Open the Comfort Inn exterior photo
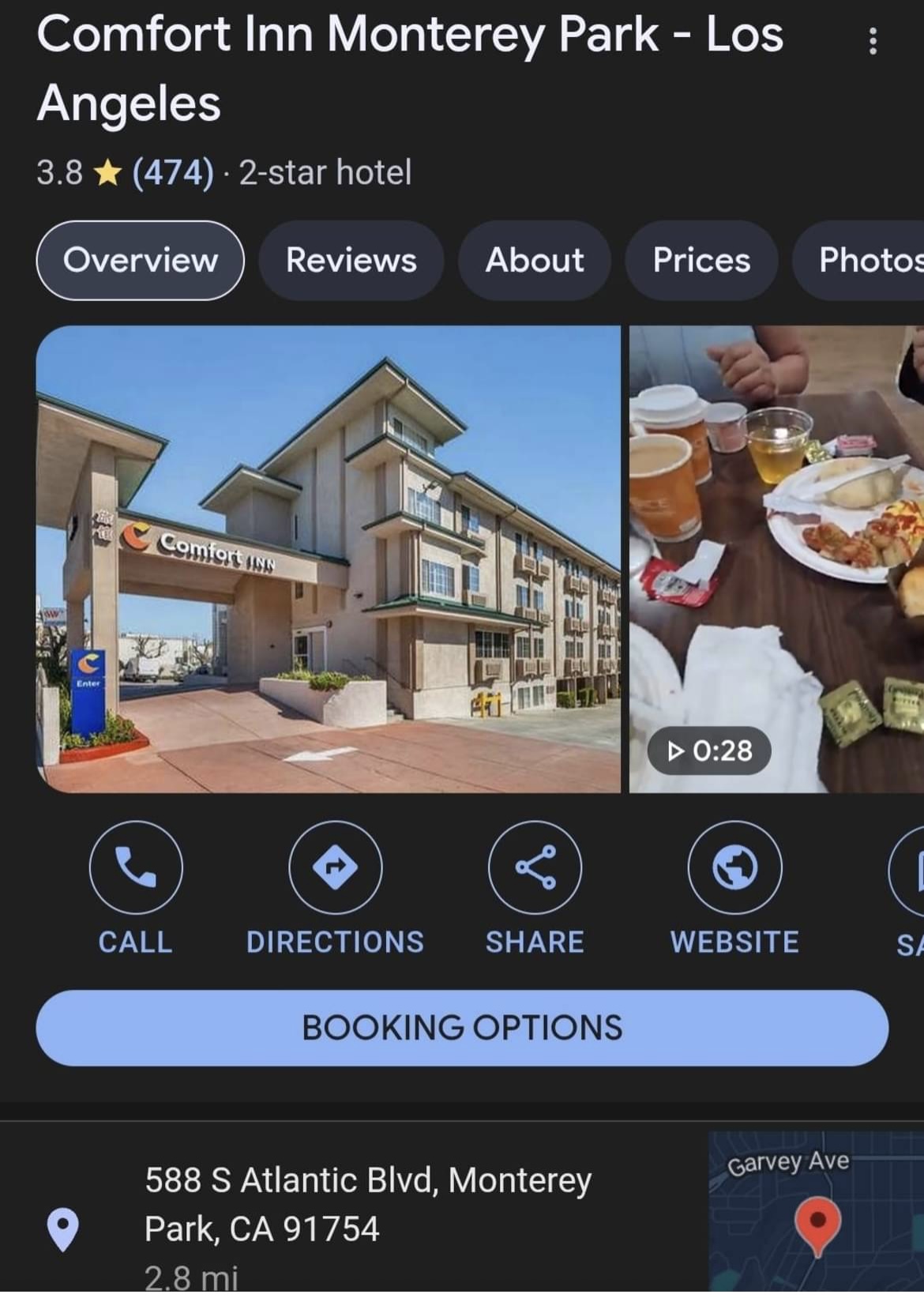The width and height of the screenshot is (924, 1298). (329, 559)
